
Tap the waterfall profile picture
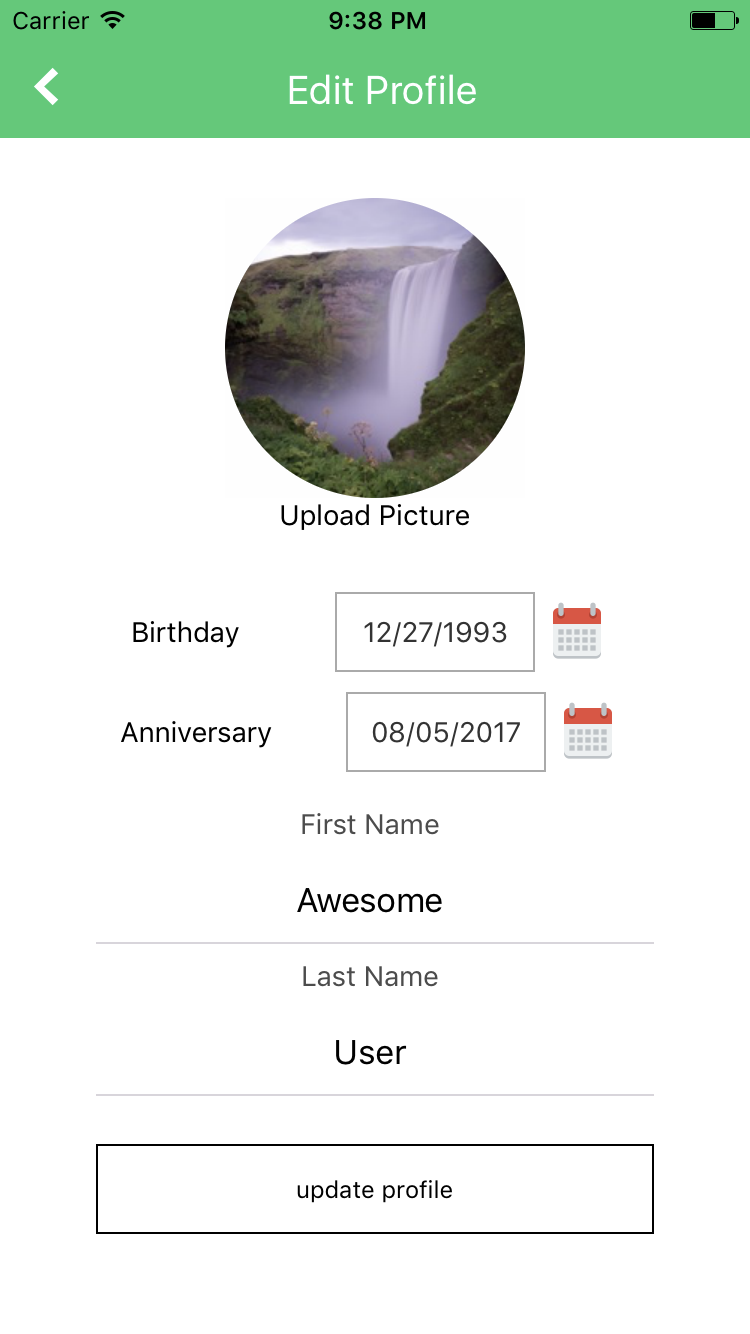click(375, 347)
